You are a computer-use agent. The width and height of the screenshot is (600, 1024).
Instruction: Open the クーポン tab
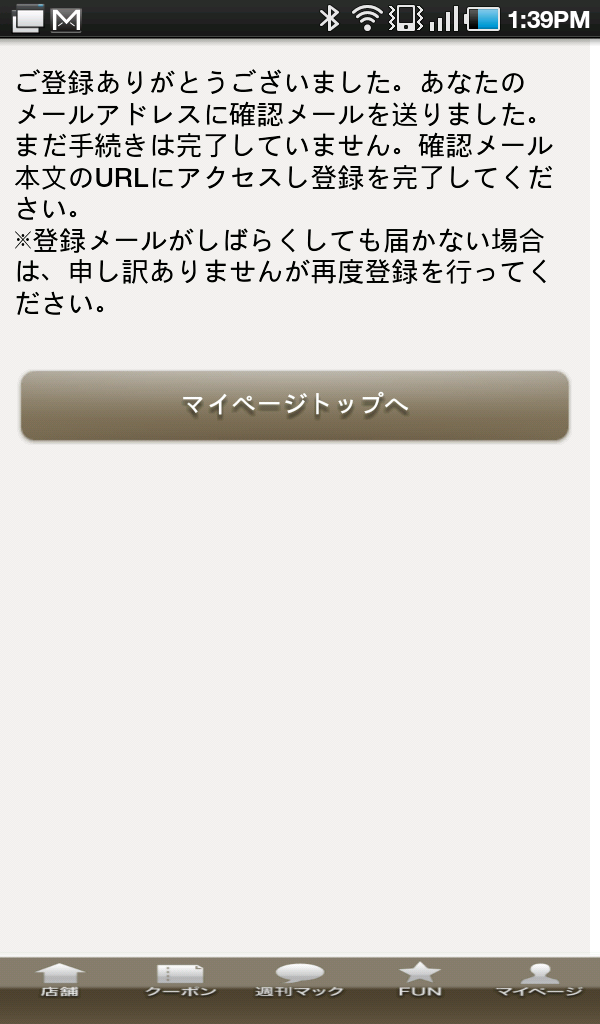click(x=180, y=980)
